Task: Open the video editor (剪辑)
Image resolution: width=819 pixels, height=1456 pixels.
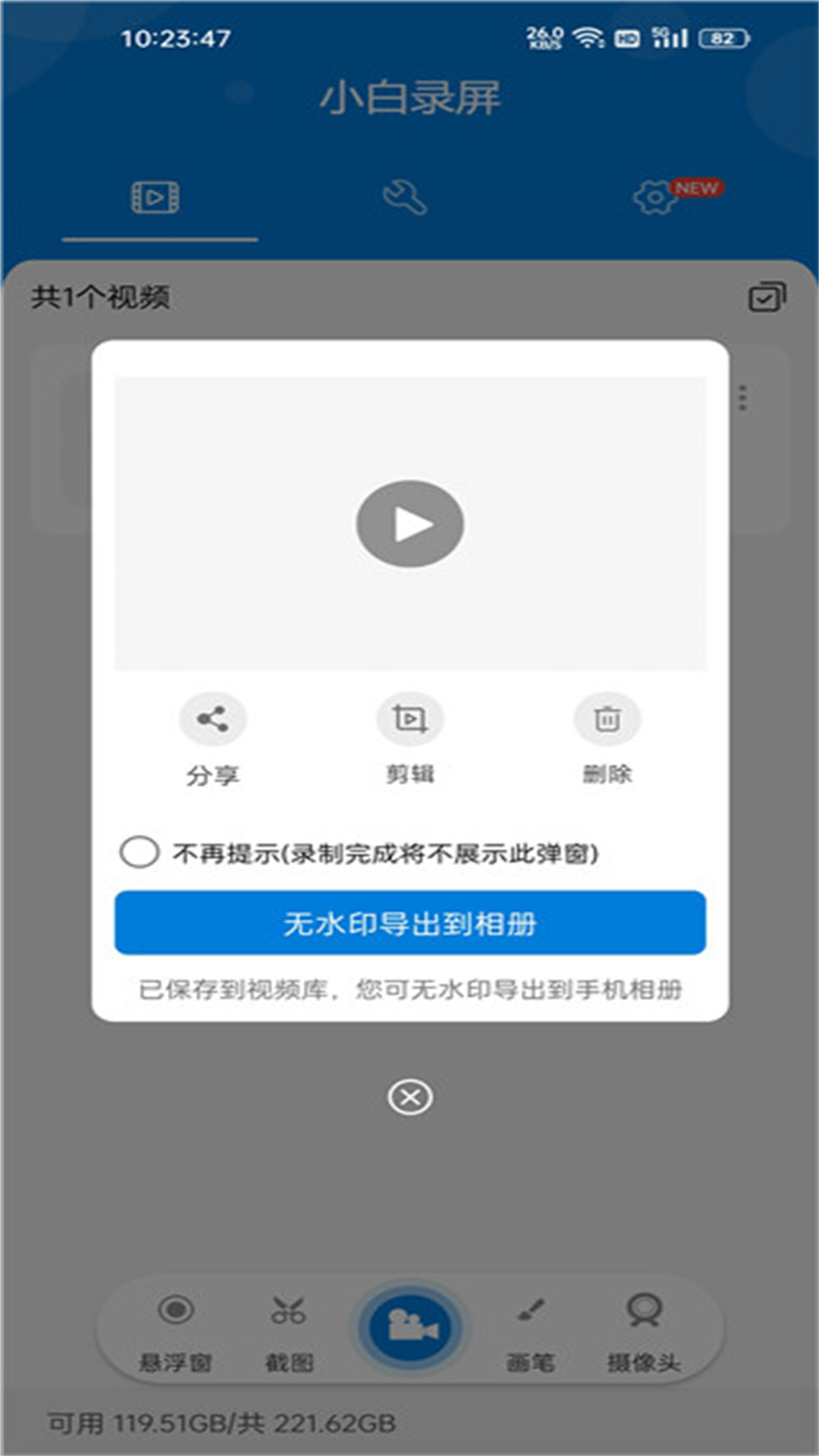Action: coord(409,719)
